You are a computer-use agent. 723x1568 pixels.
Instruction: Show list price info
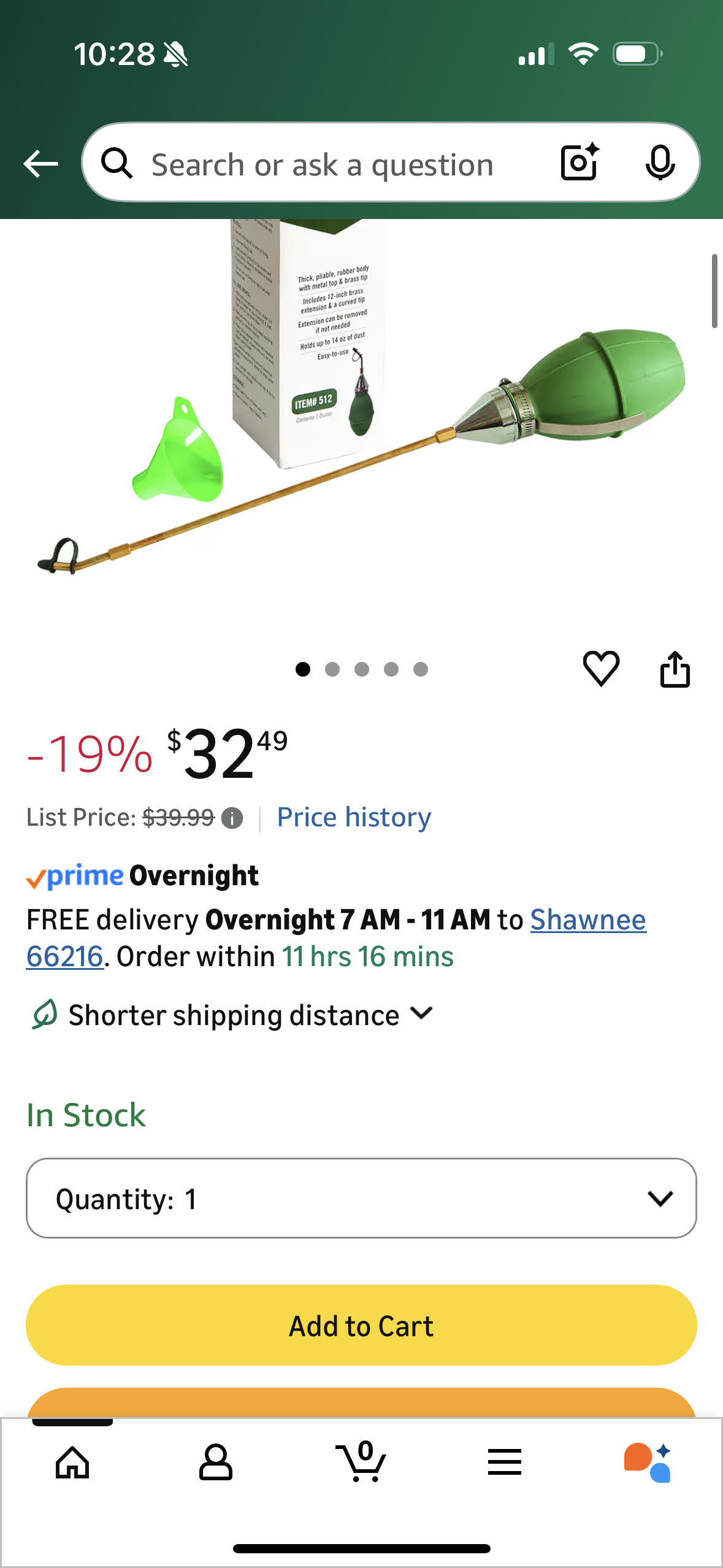tap(232, 818)
